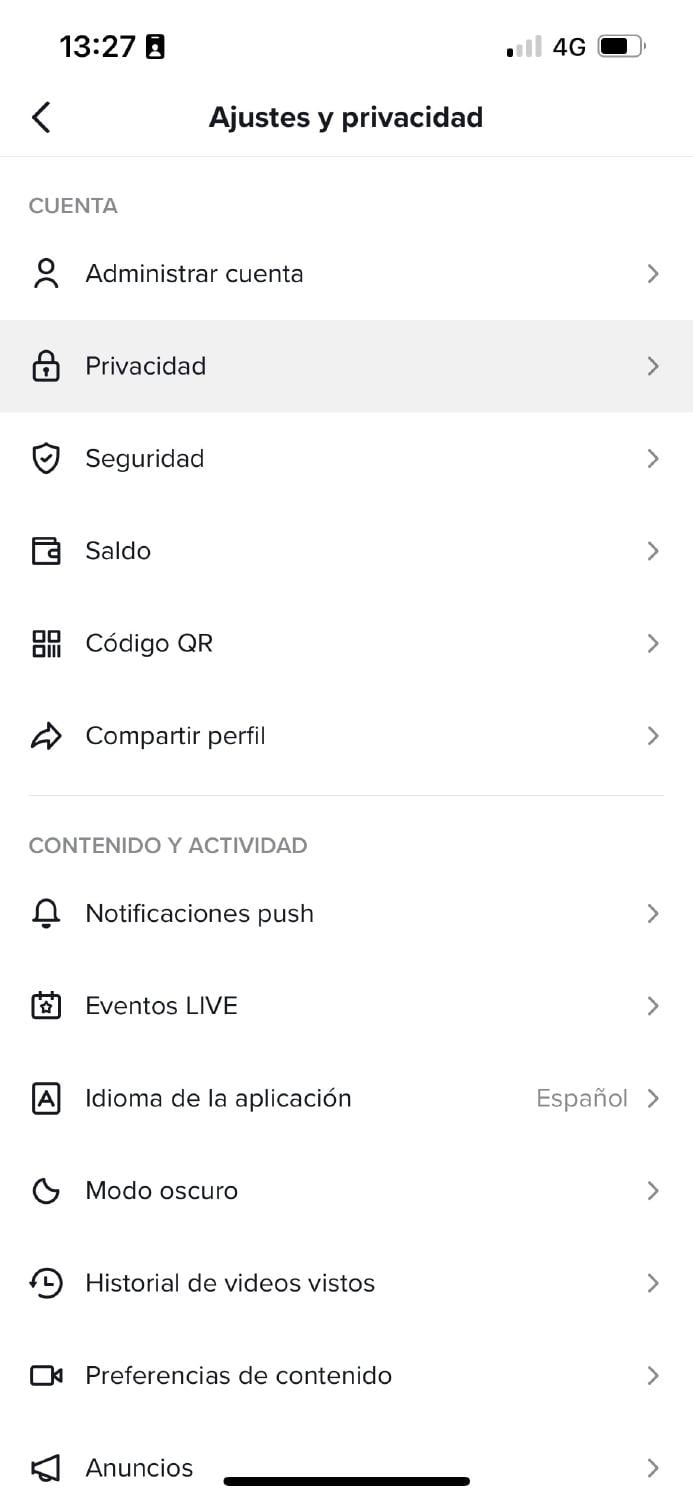The image size is (693, 1500).
Task: Check Historial de videos vistos
Action: (346, 1283)
